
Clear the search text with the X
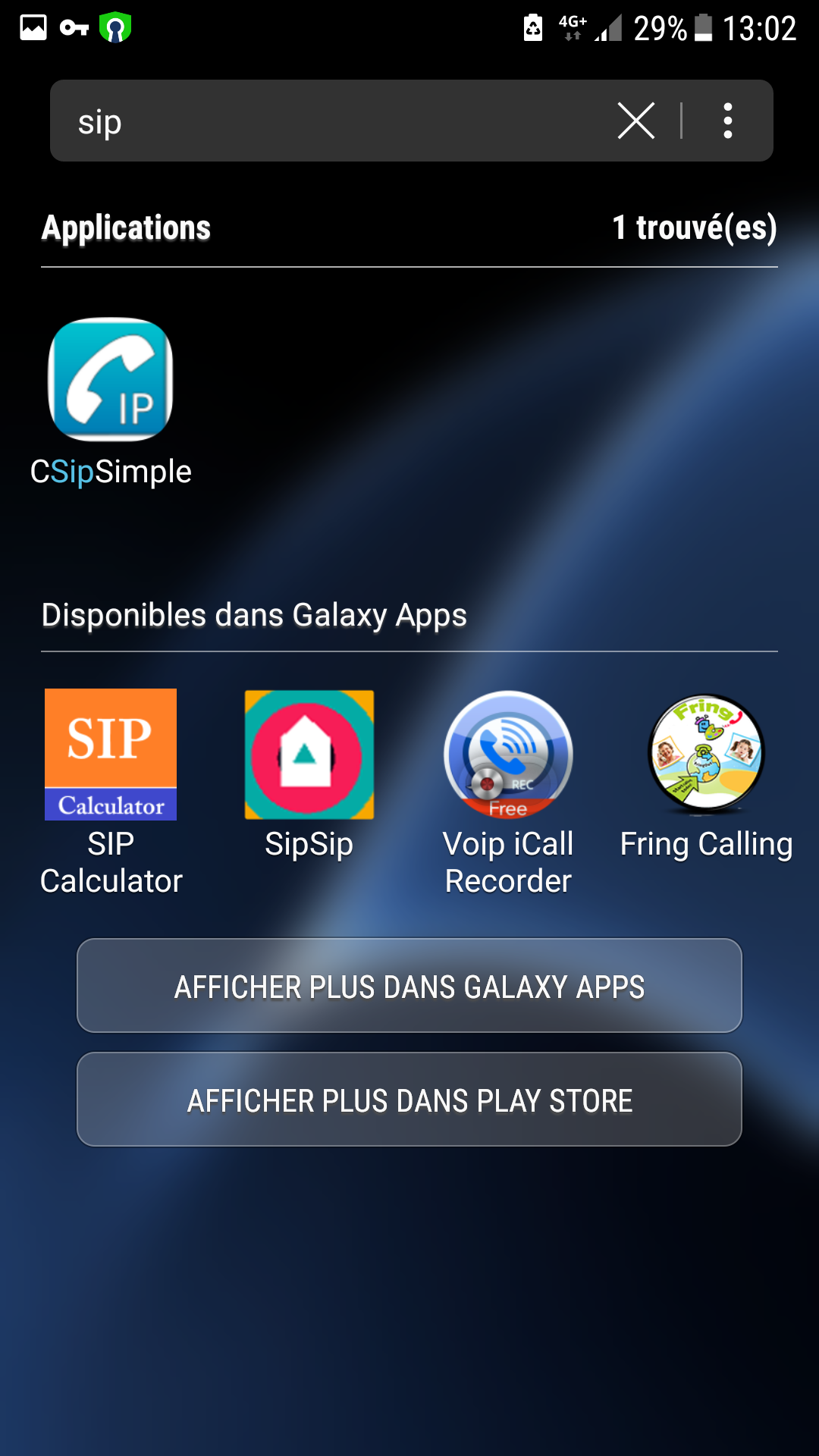[x=635, y=121]
